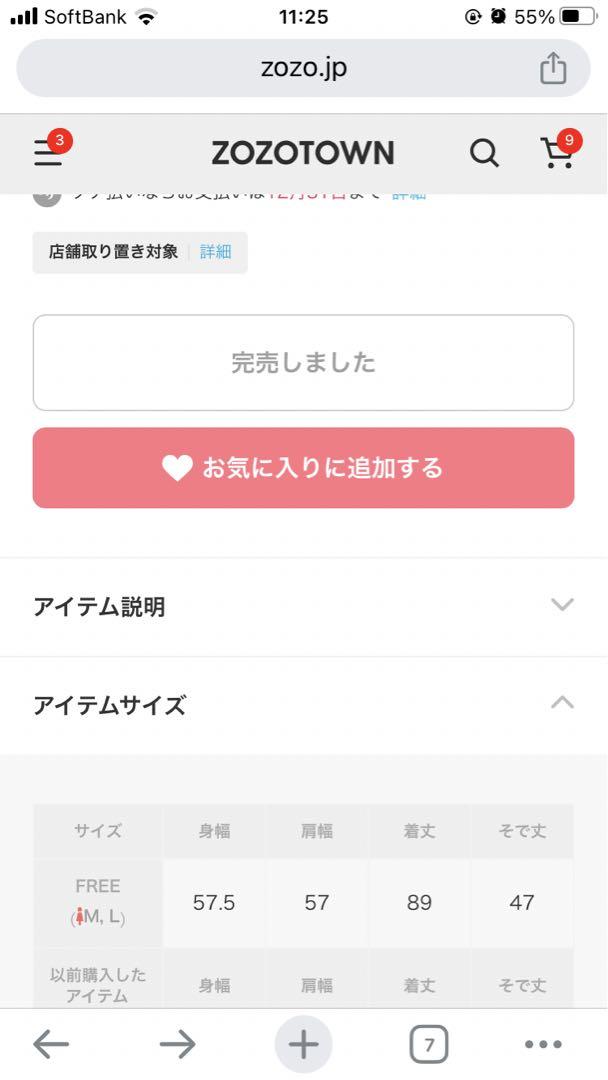This screenshot has height=1080, width=608.
Task: Tap the ZOZOTOWN header title
Action: point(303,153)
